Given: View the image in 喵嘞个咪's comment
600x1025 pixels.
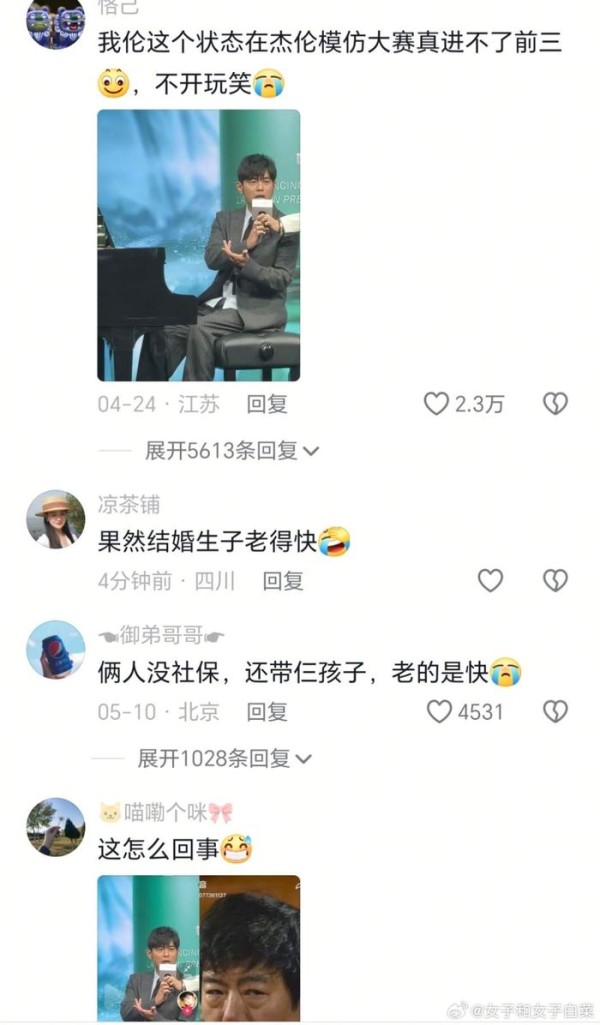Looking at the screenshot, I should (198, 948).
